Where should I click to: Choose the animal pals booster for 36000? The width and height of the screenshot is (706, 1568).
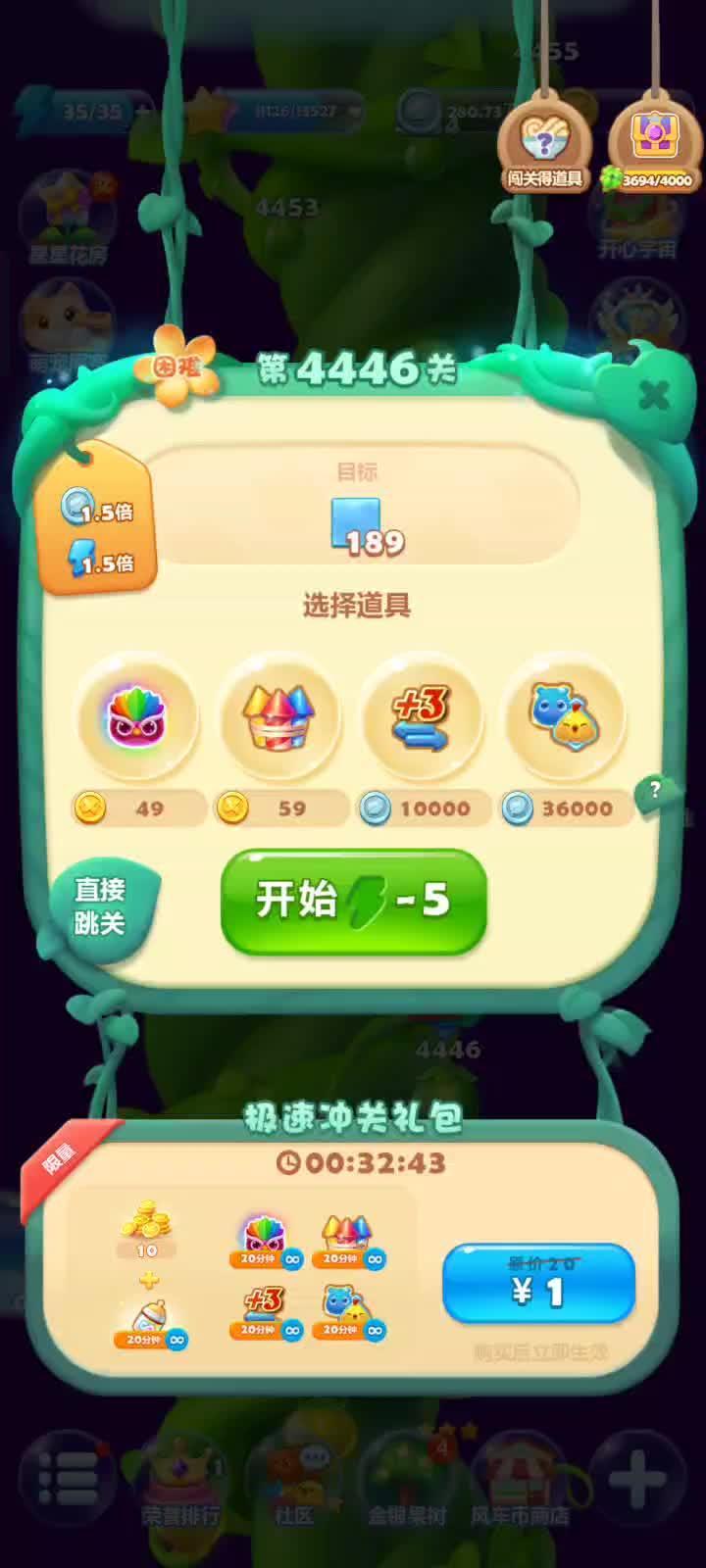[563, 719]
